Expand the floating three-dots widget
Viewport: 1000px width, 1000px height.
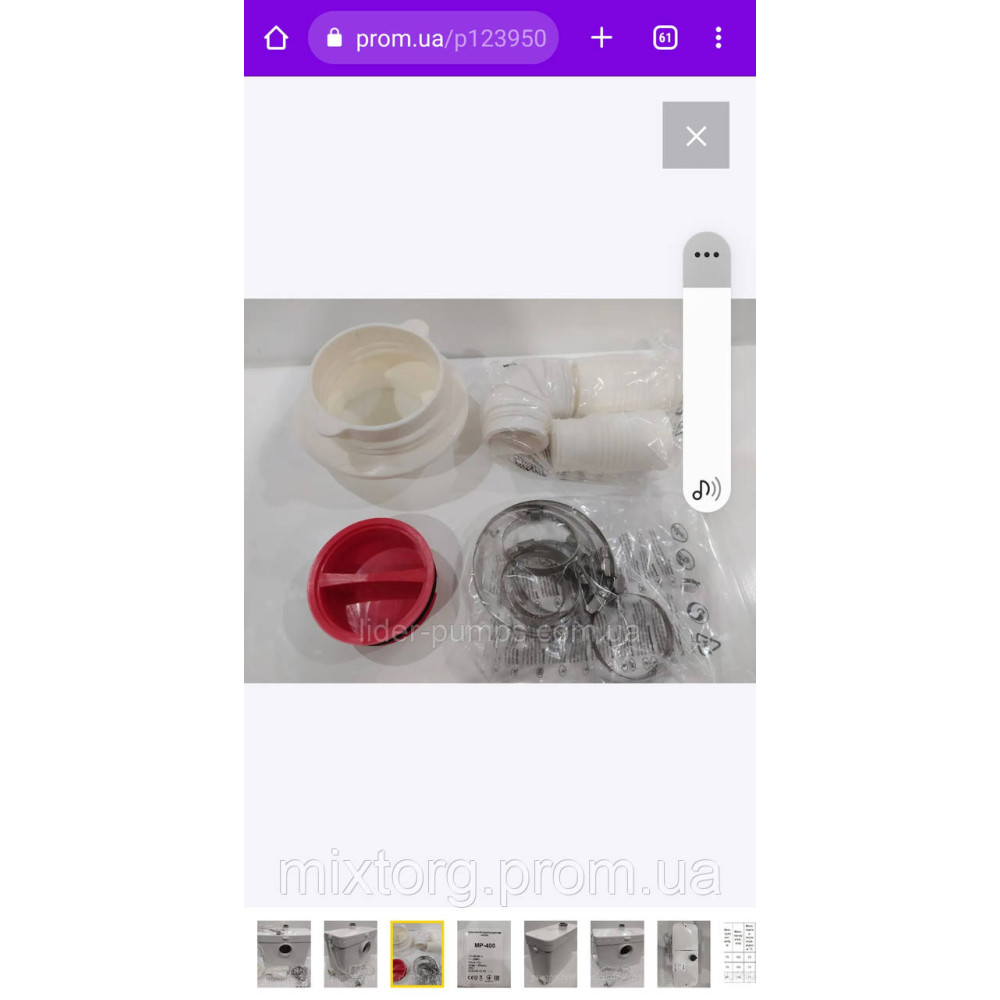tap(707, 254)
